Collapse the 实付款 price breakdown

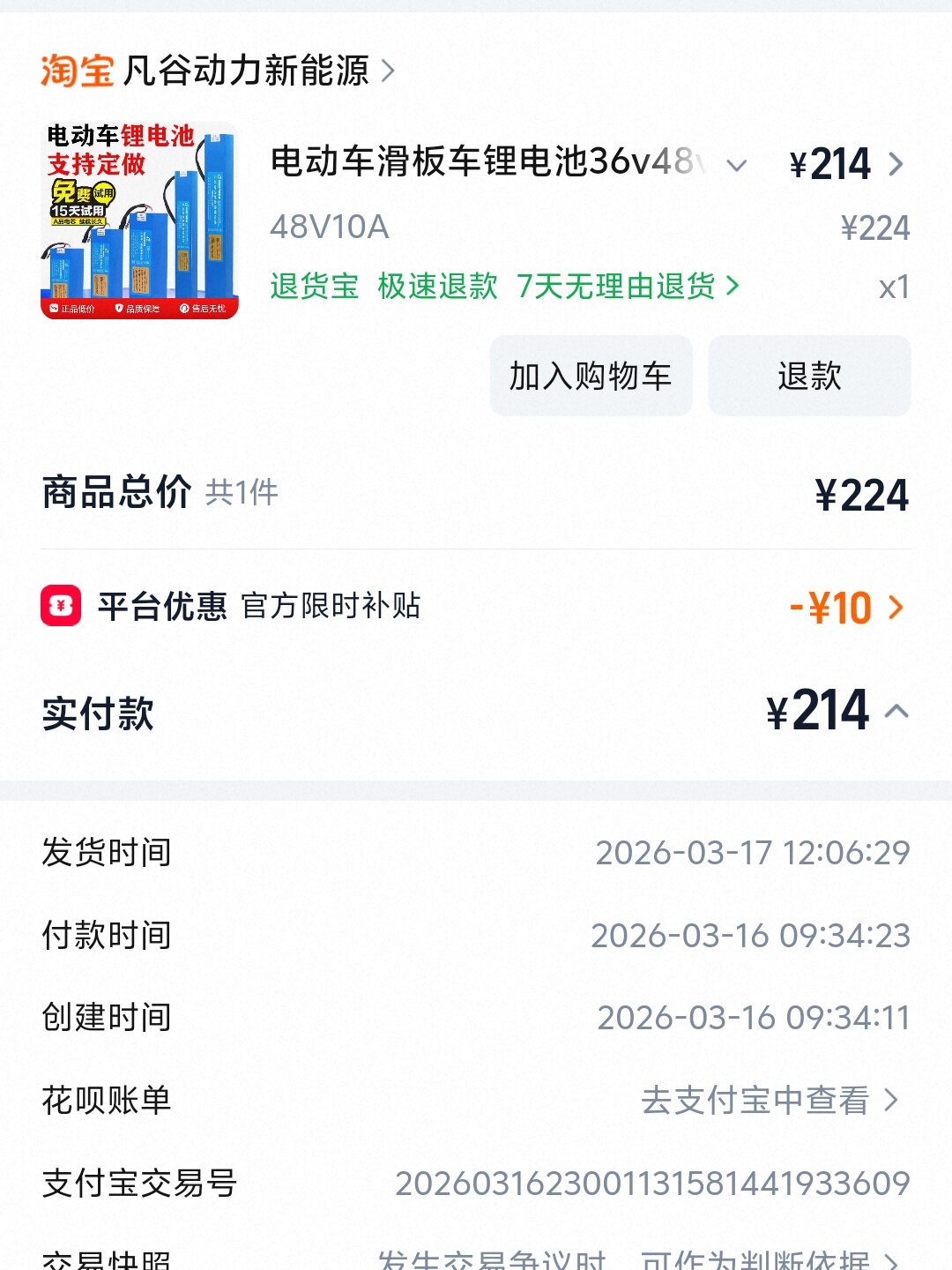coord(896,712)
